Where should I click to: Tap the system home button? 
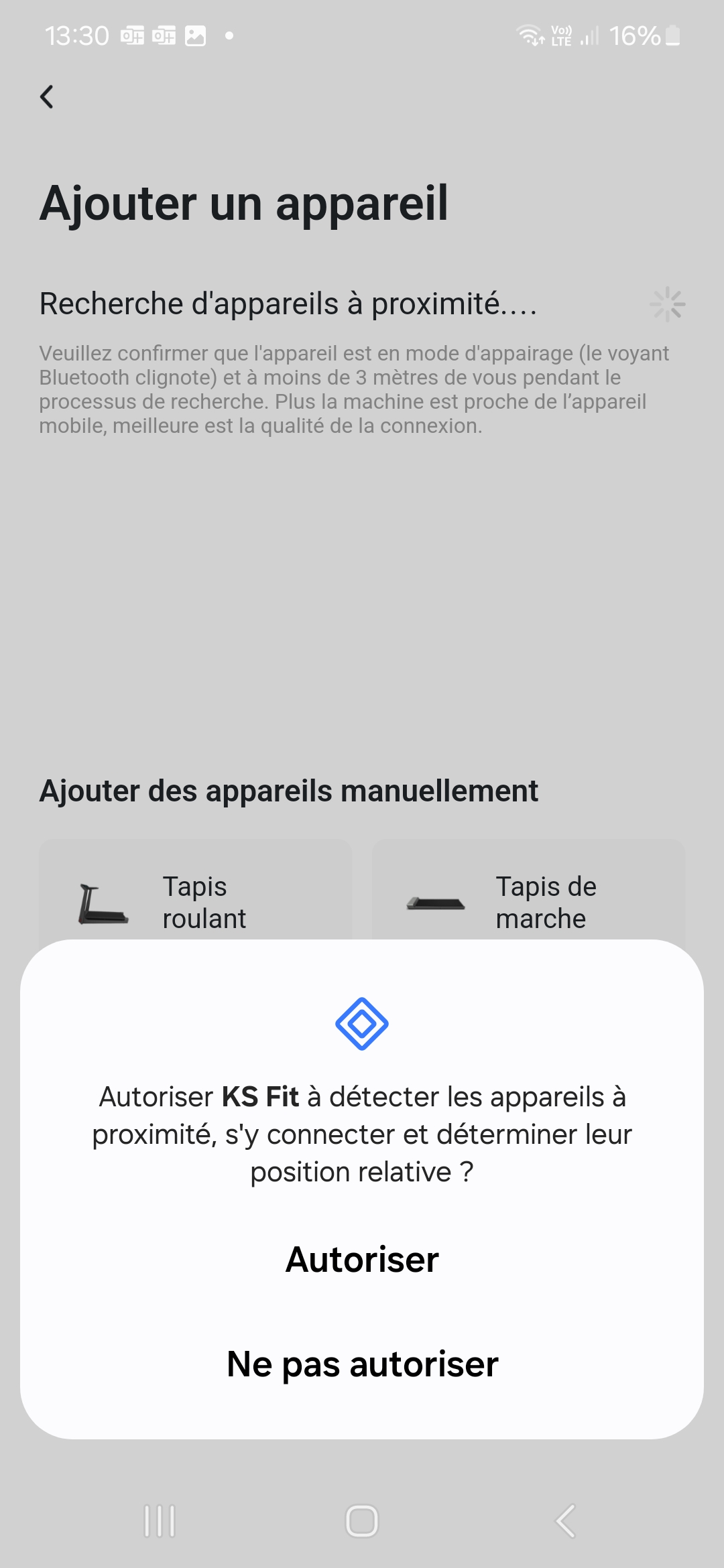pyautogui.click(x=362, y=1520)
